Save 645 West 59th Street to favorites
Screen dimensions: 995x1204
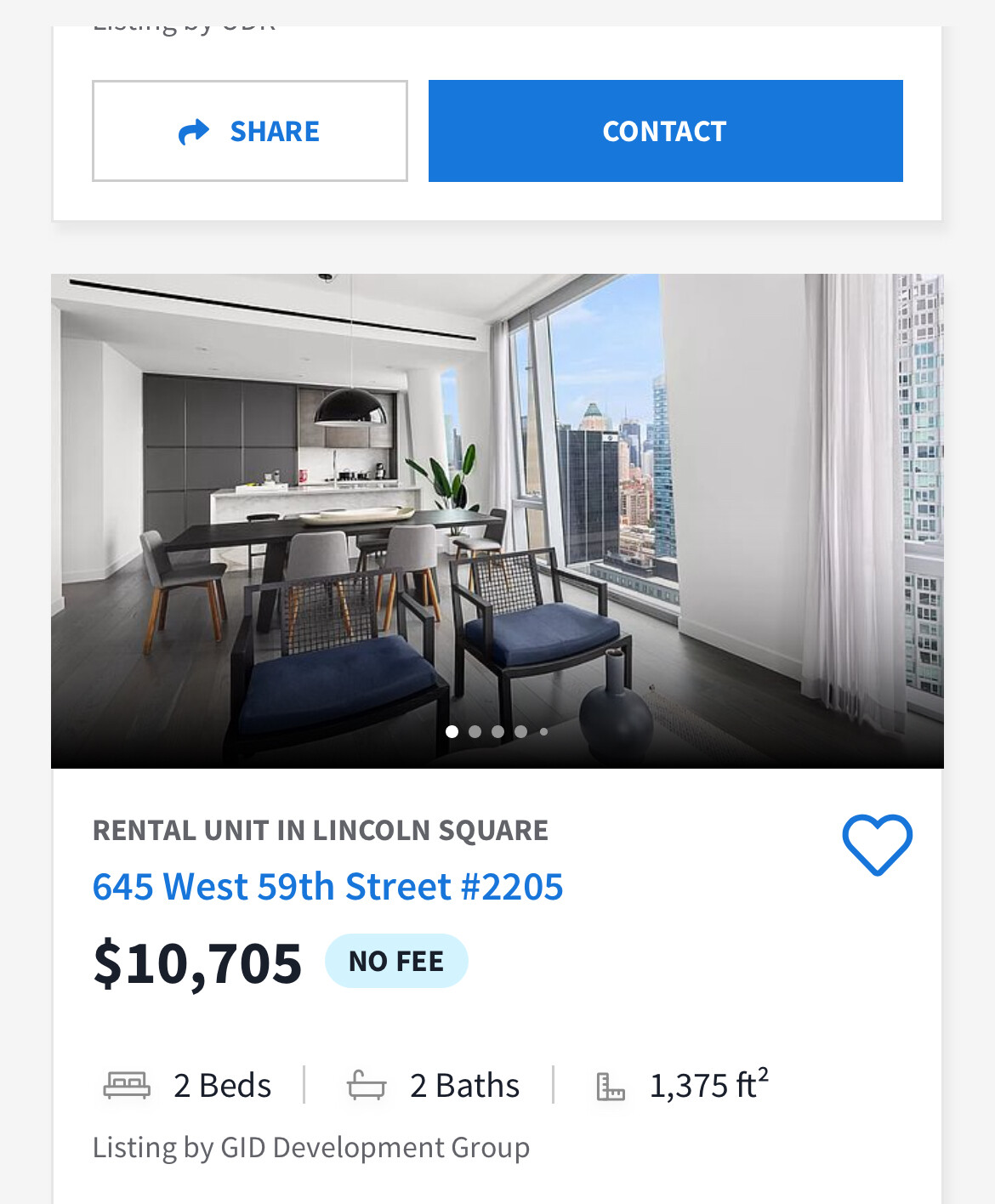coord(877,843)
